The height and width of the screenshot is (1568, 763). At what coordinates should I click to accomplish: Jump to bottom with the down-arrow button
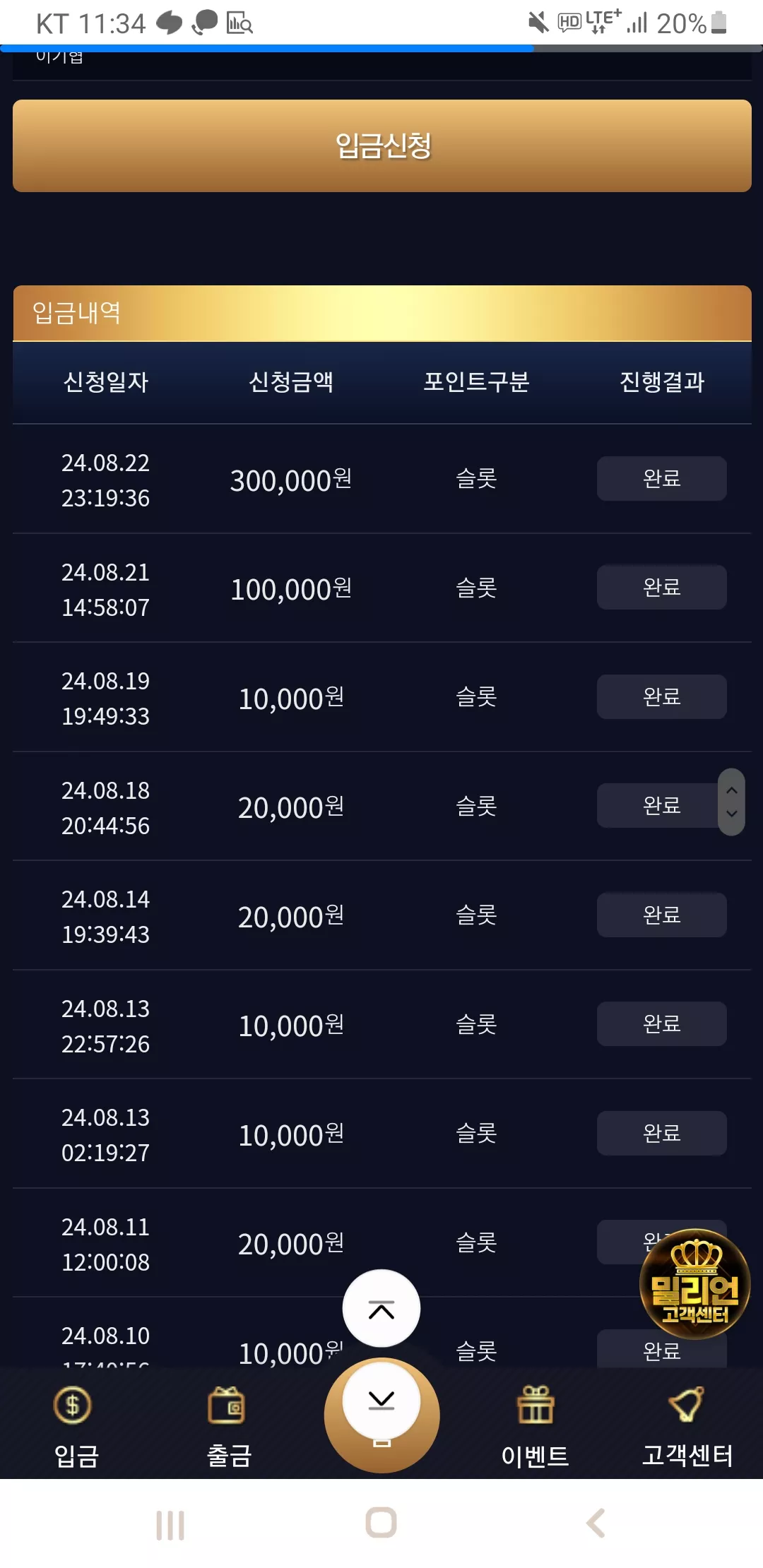381,1401
